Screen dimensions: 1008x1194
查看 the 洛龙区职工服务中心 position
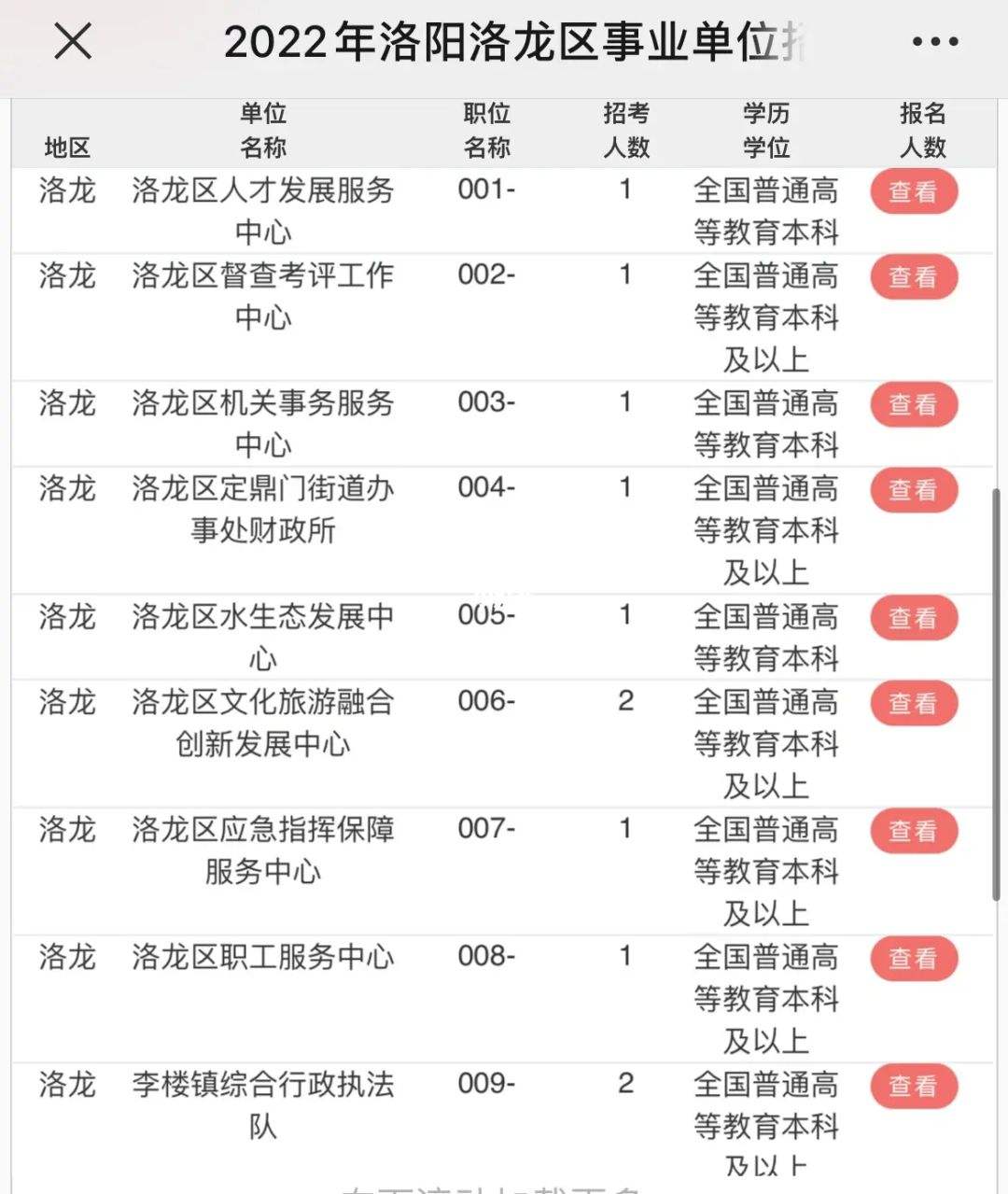click(x=913, y=958)
